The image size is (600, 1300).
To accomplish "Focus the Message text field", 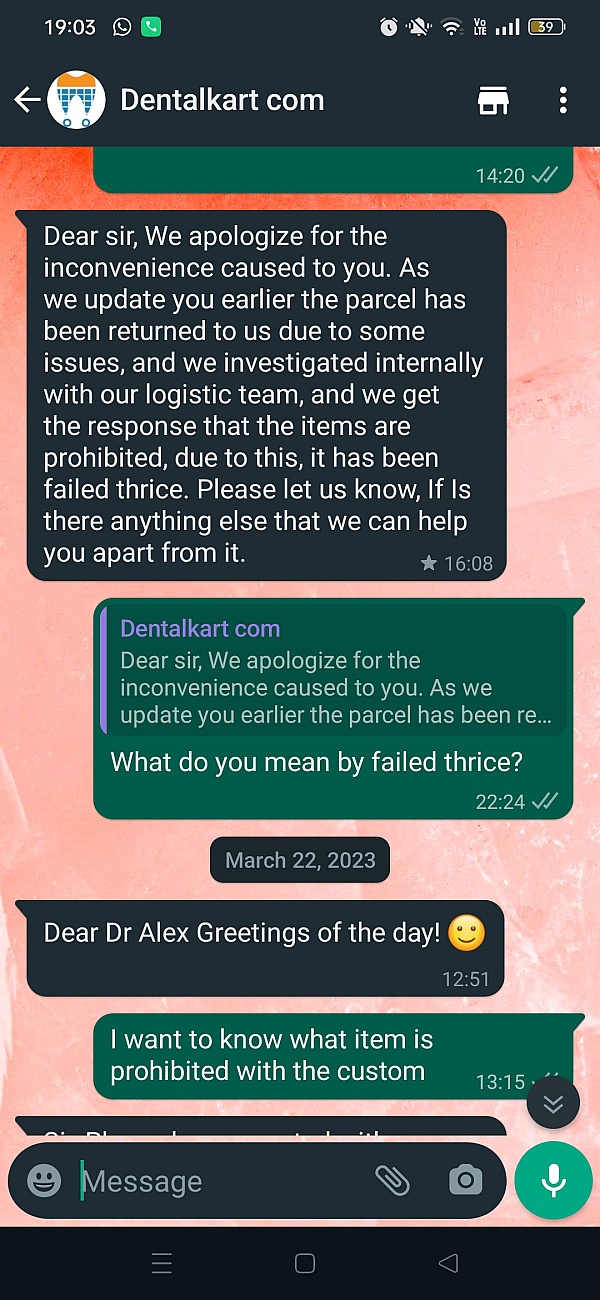I will (220, 1181).
